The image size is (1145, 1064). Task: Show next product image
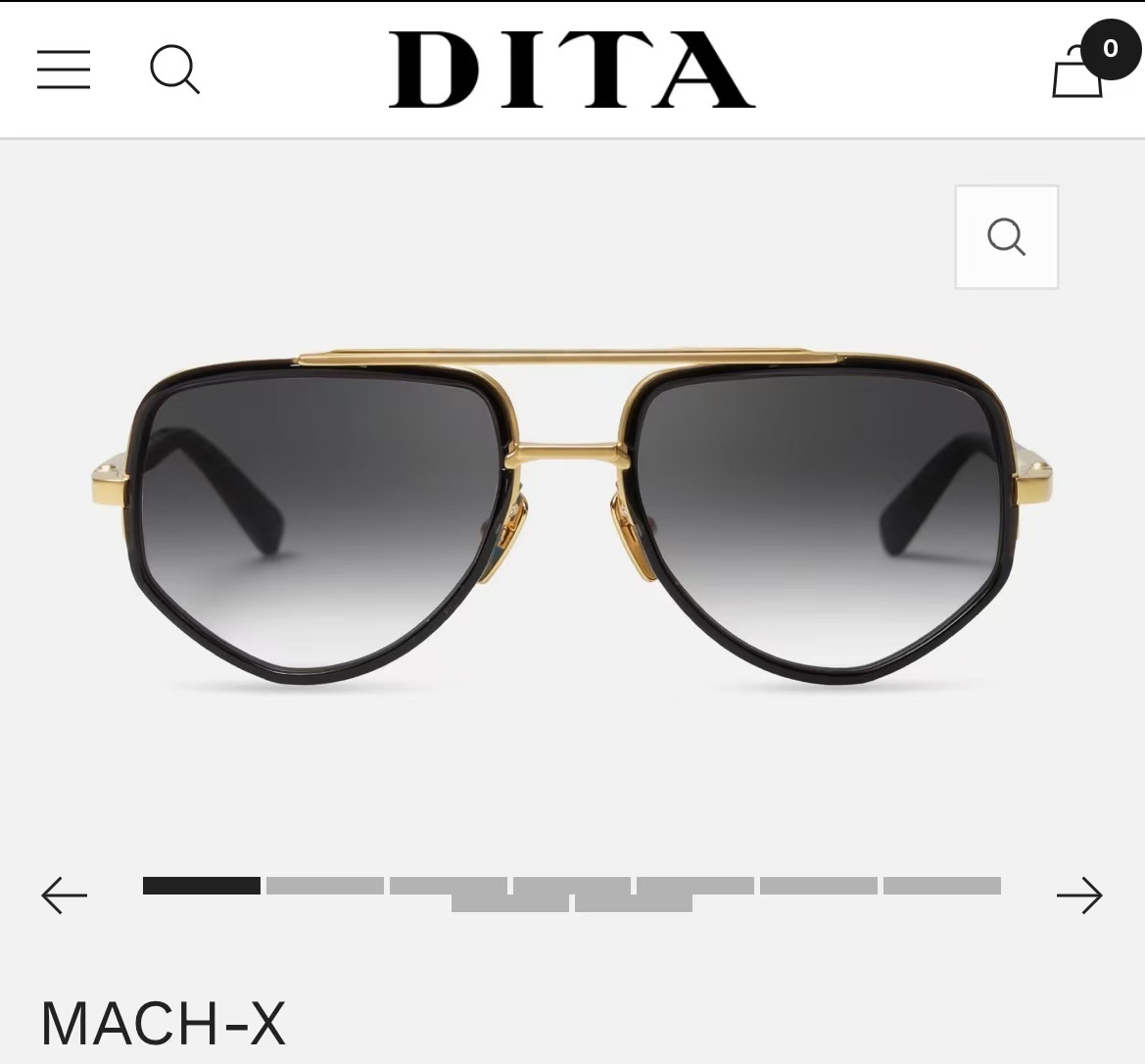[1079, 895]
